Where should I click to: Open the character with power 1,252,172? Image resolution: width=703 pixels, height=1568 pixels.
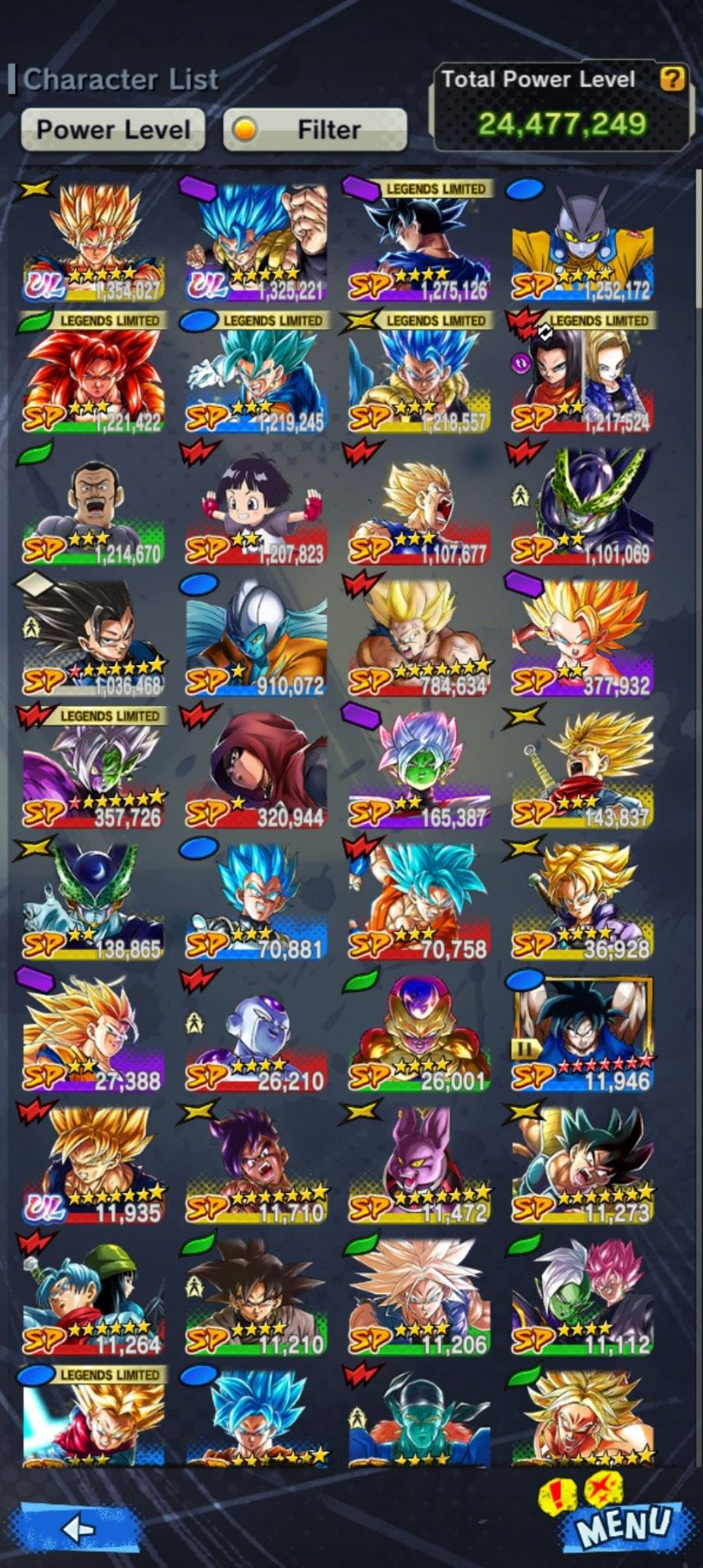[582, 241]
